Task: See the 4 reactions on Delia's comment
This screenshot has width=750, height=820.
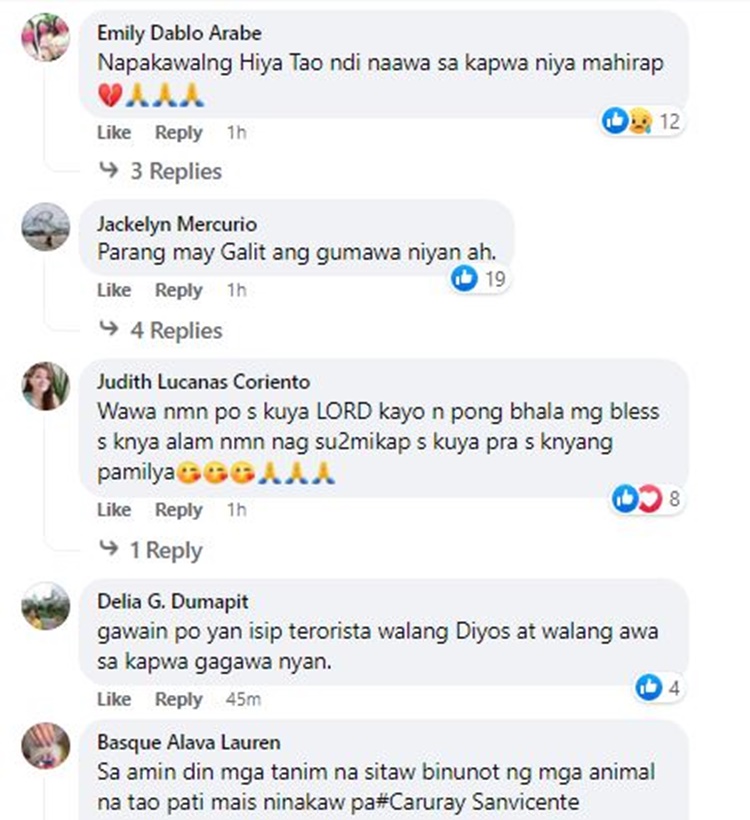Action: point(660,687)
